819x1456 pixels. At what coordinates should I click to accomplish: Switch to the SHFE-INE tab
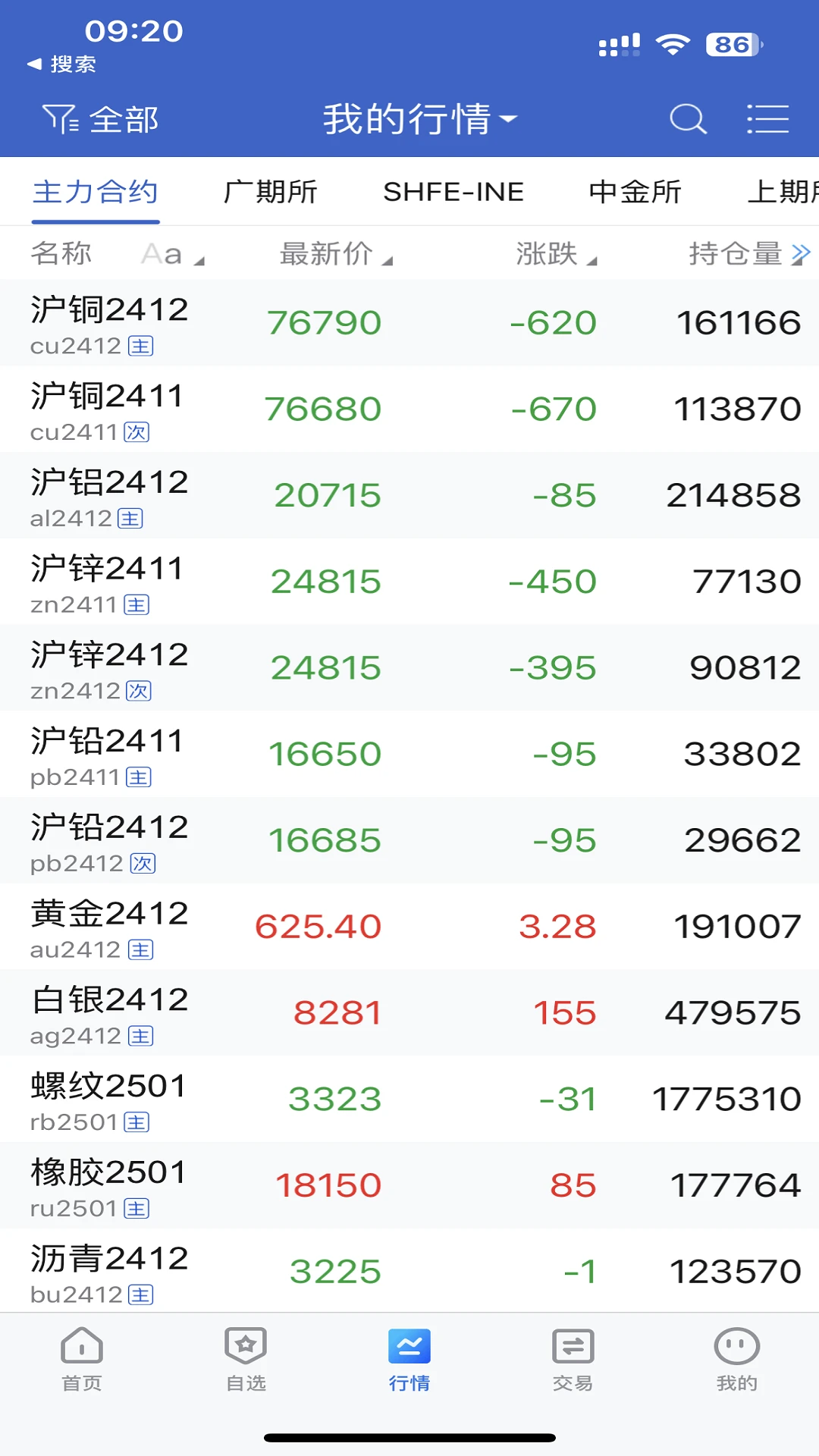[x=453, y=191]
